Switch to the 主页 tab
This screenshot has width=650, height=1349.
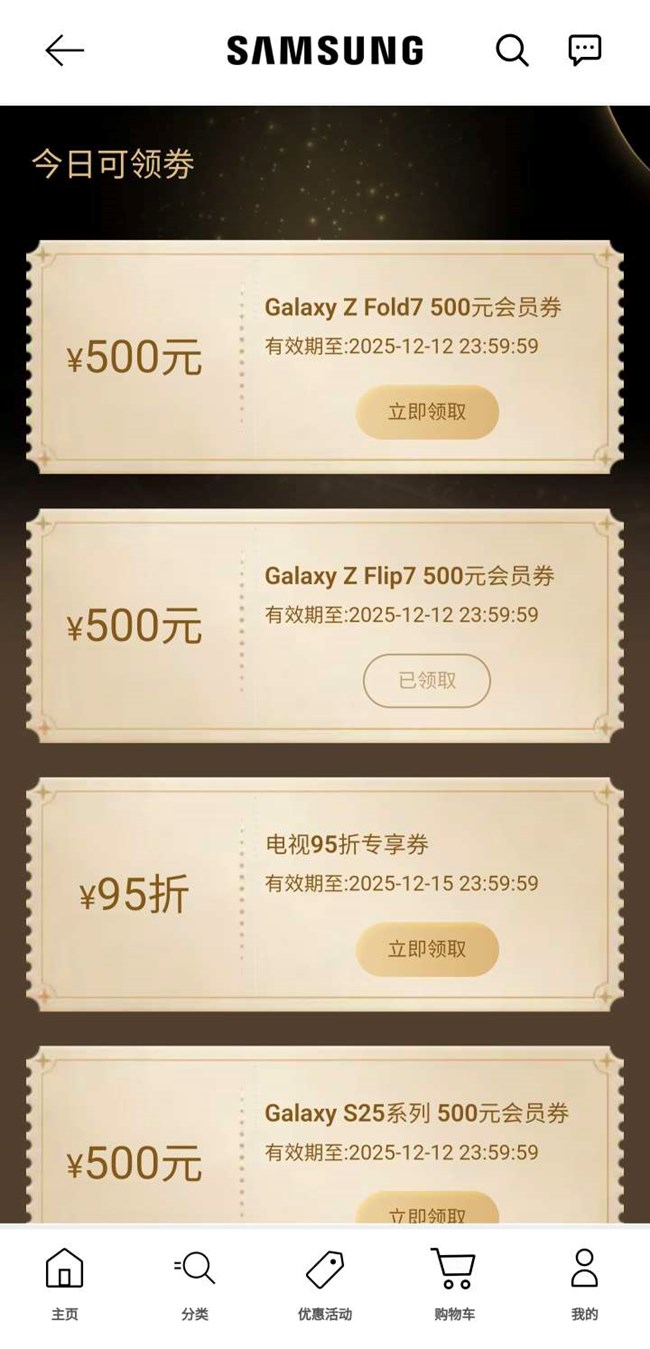tap(65, 1283)
